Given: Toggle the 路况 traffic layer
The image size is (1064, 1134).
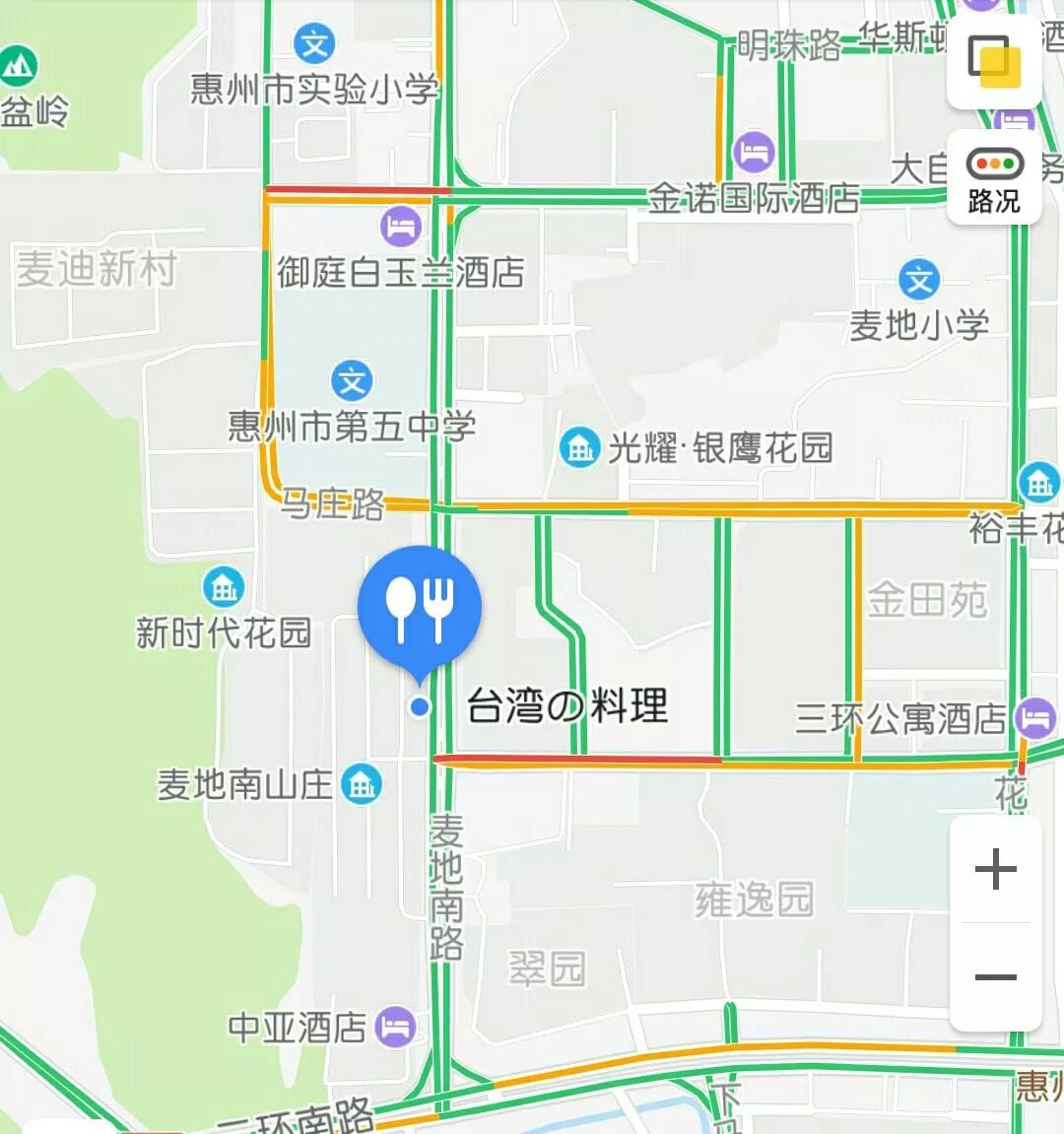Looking at the screenshot, I should [x=994, y=179].
